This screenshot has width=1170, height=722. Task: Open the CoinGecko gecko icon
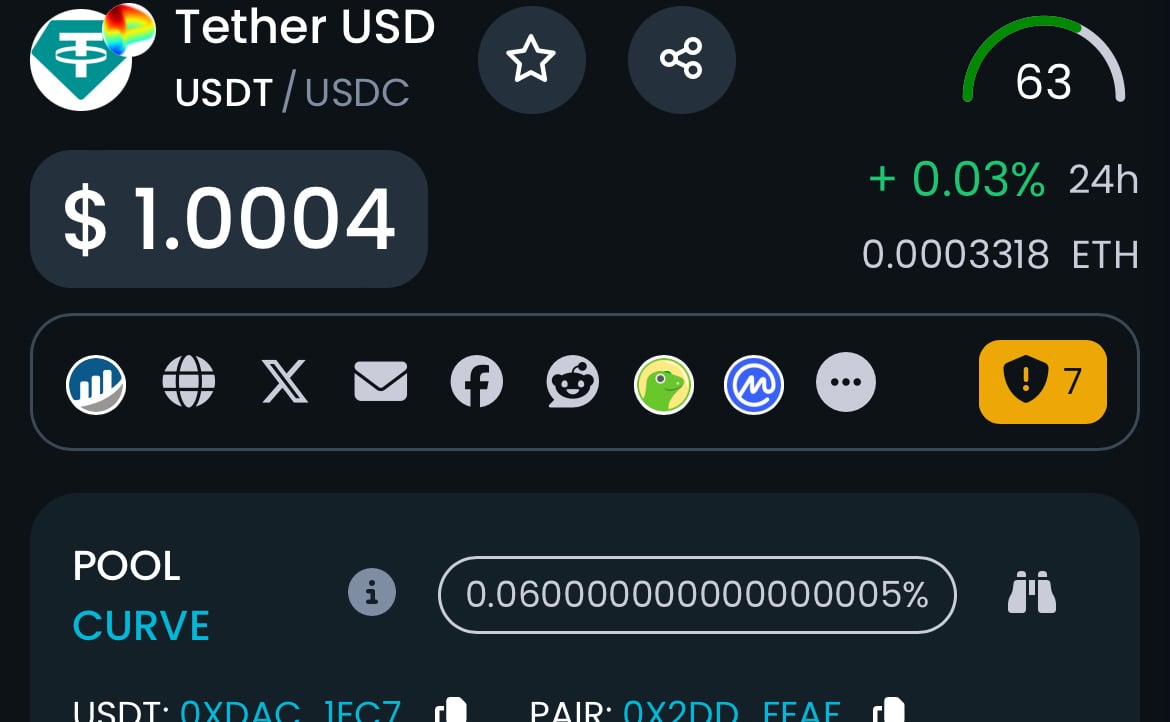pyautogui.click(x=664, y=385)
